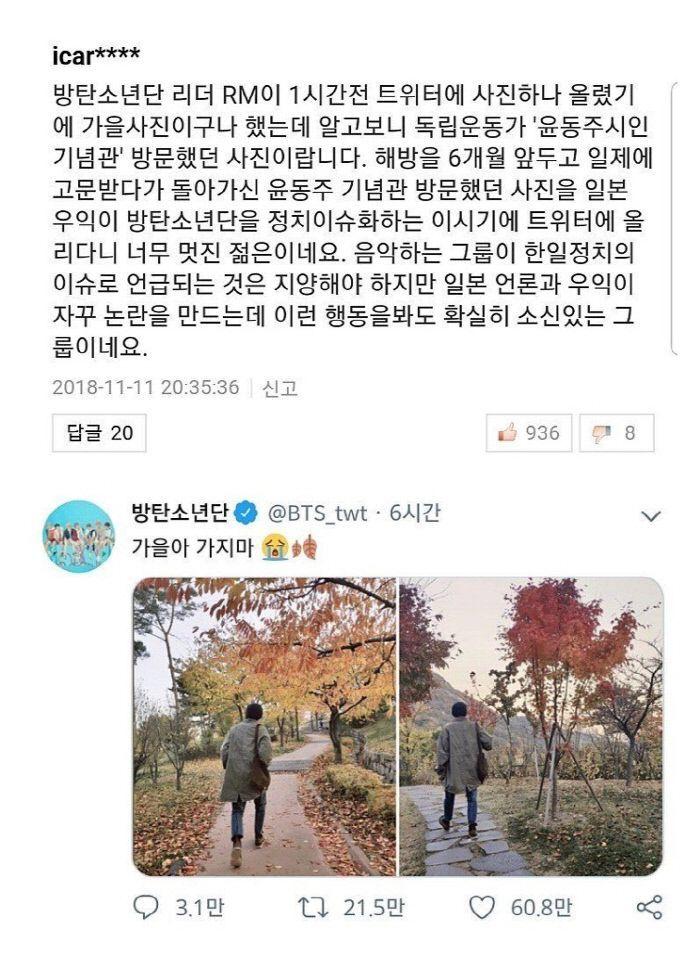
Task: Open the 20 replies under icar's comment
Action: 99,433
